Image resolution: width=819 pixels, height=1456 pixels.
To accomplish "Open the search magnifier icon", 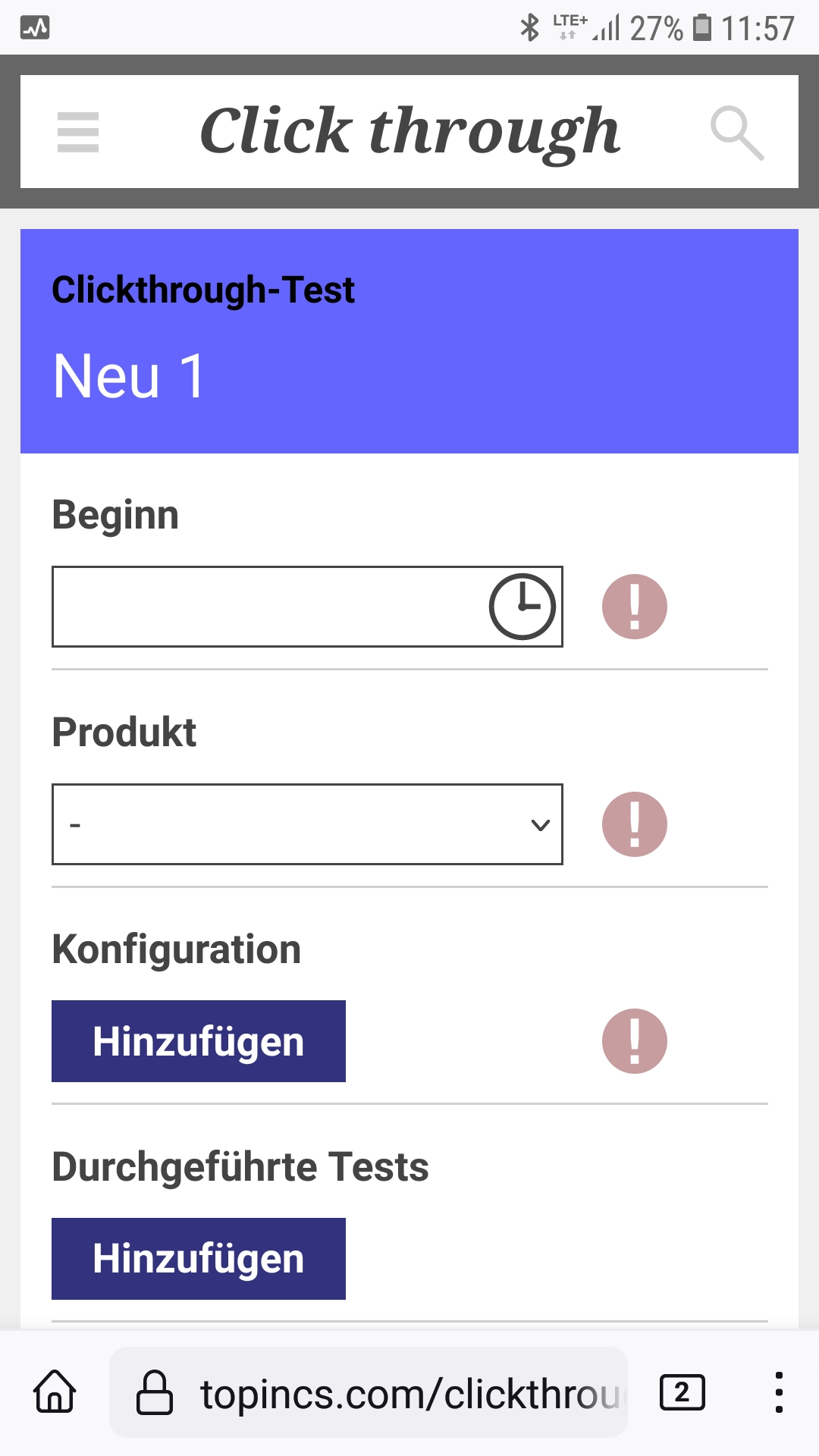I will tap(736, 133).
